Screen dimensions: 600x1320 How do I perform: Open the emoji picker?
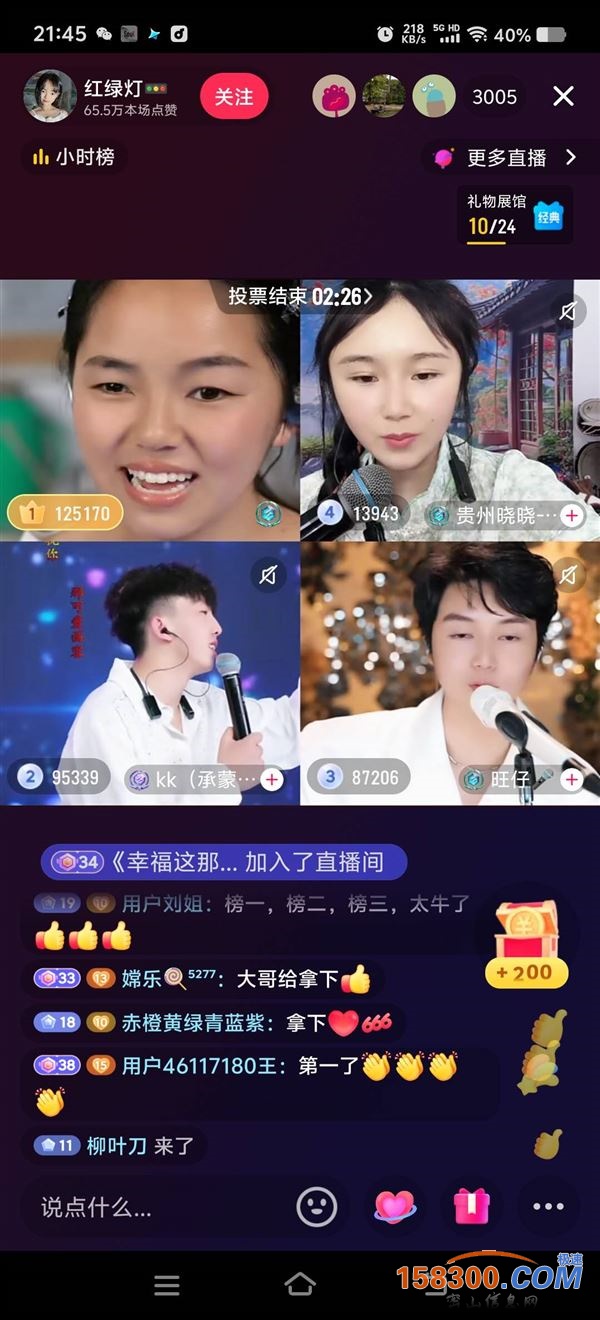click(317, 1207)
